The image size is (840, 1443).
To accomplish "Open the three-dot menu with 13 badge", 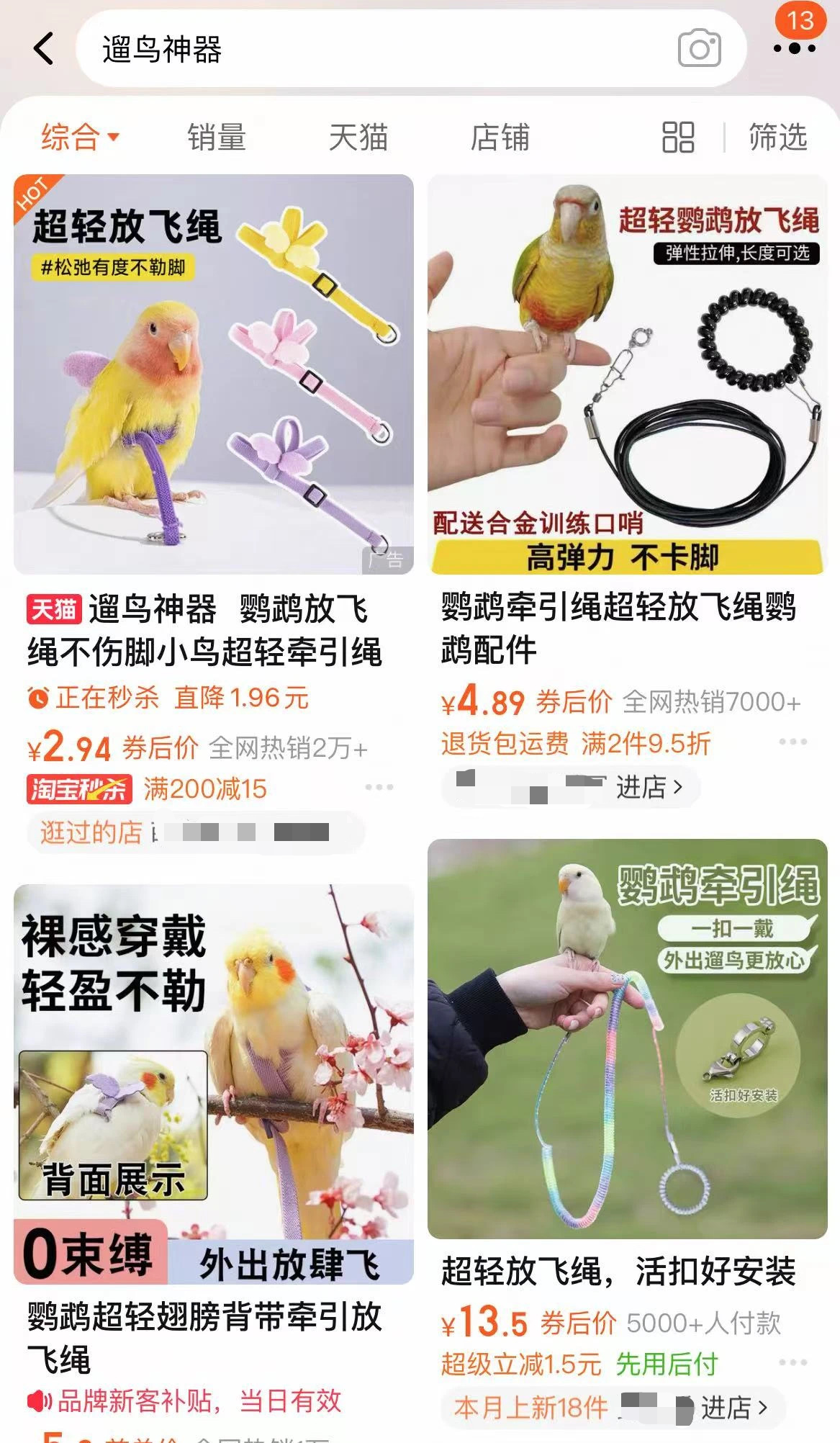I will [794, 48].
